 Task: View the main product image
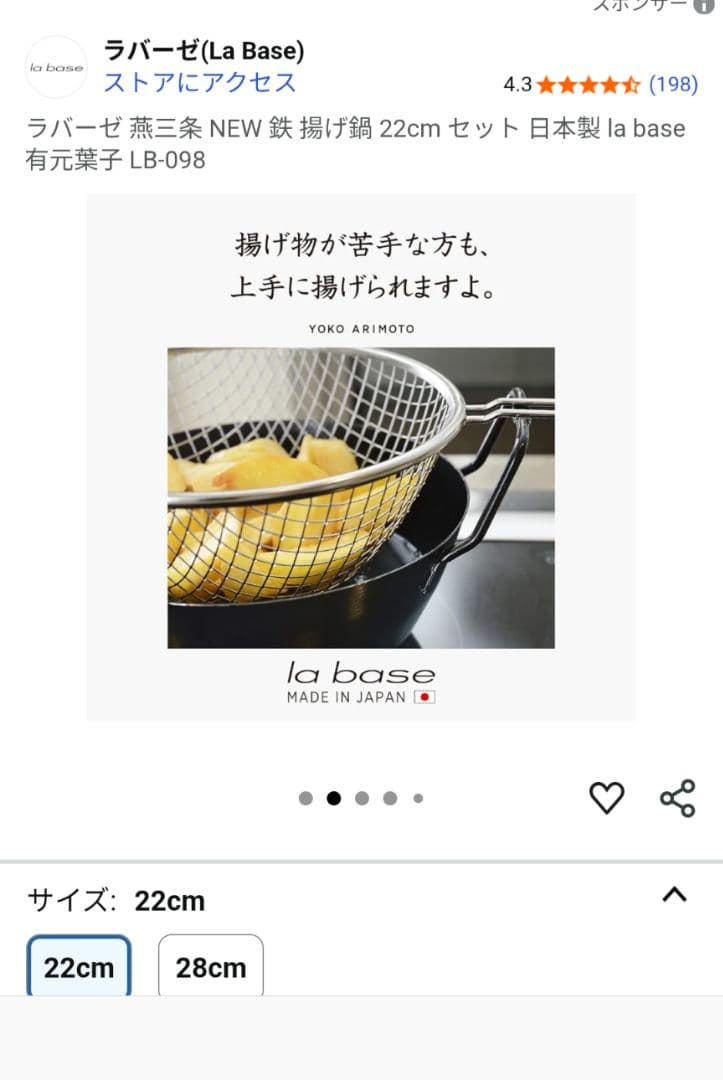coord(360,460)
